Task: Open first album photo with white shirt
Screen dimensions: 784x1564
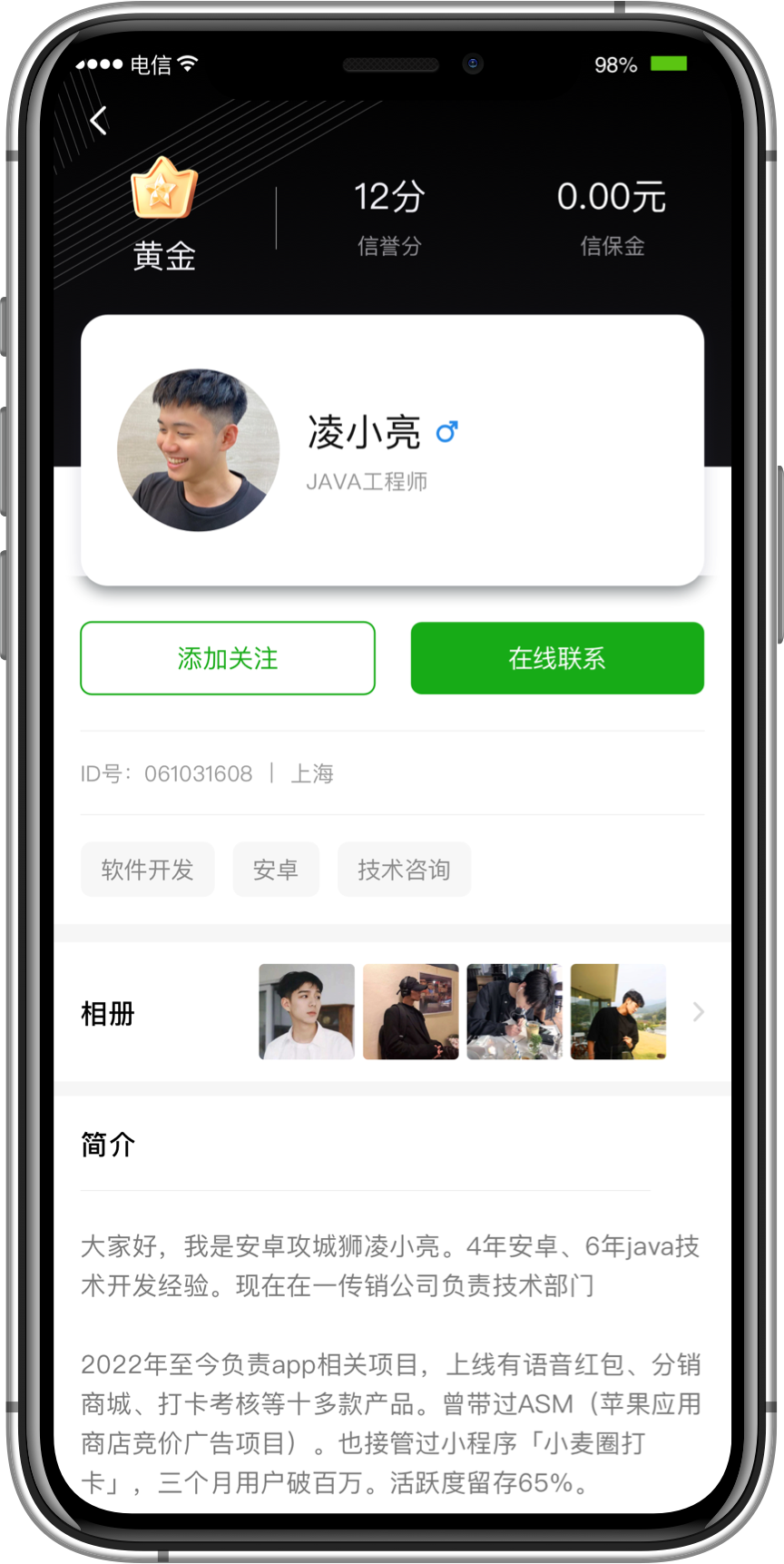Action: pos(307,1011)
